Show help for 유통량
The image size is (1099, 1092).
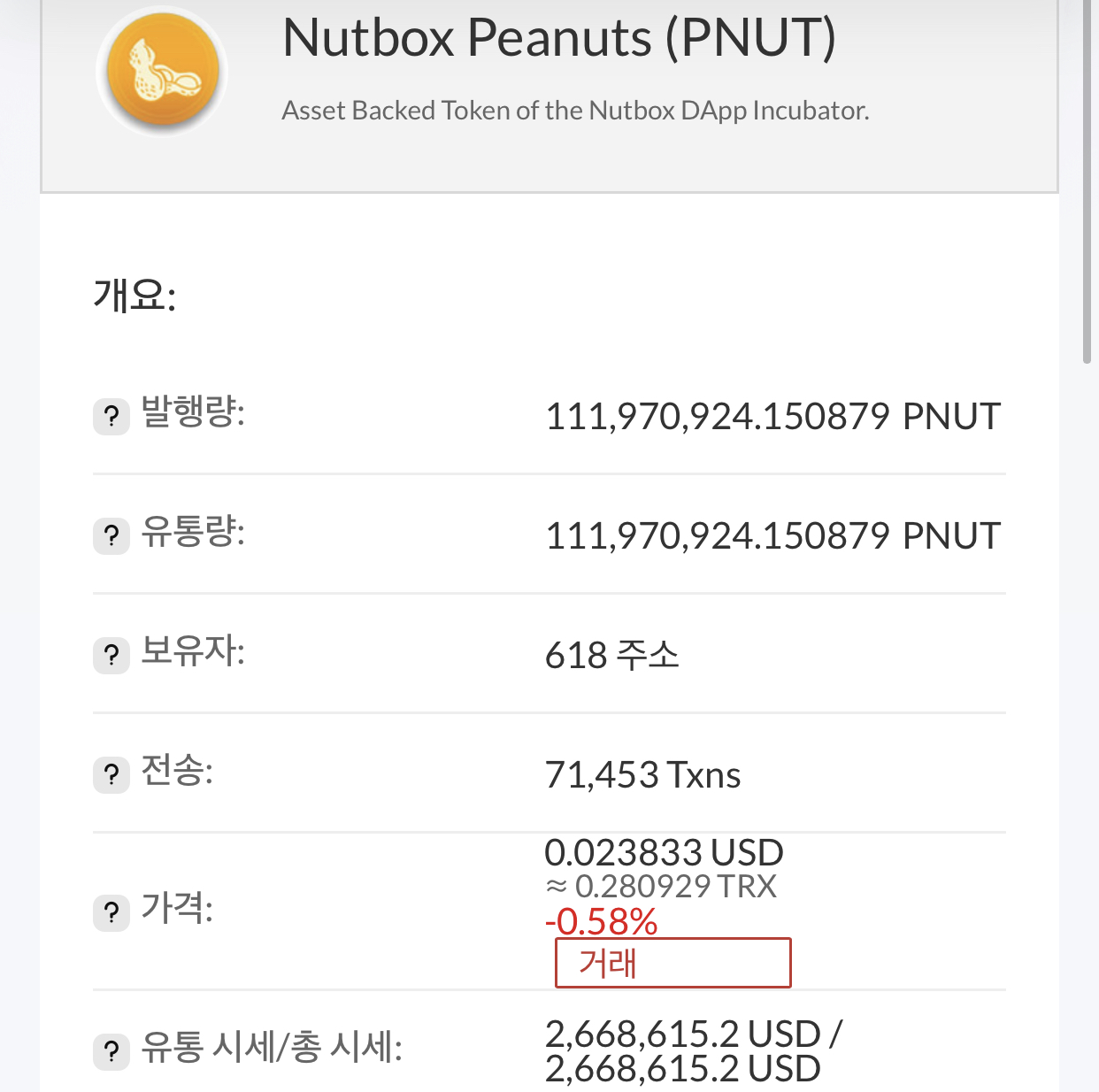coord(111,535)
